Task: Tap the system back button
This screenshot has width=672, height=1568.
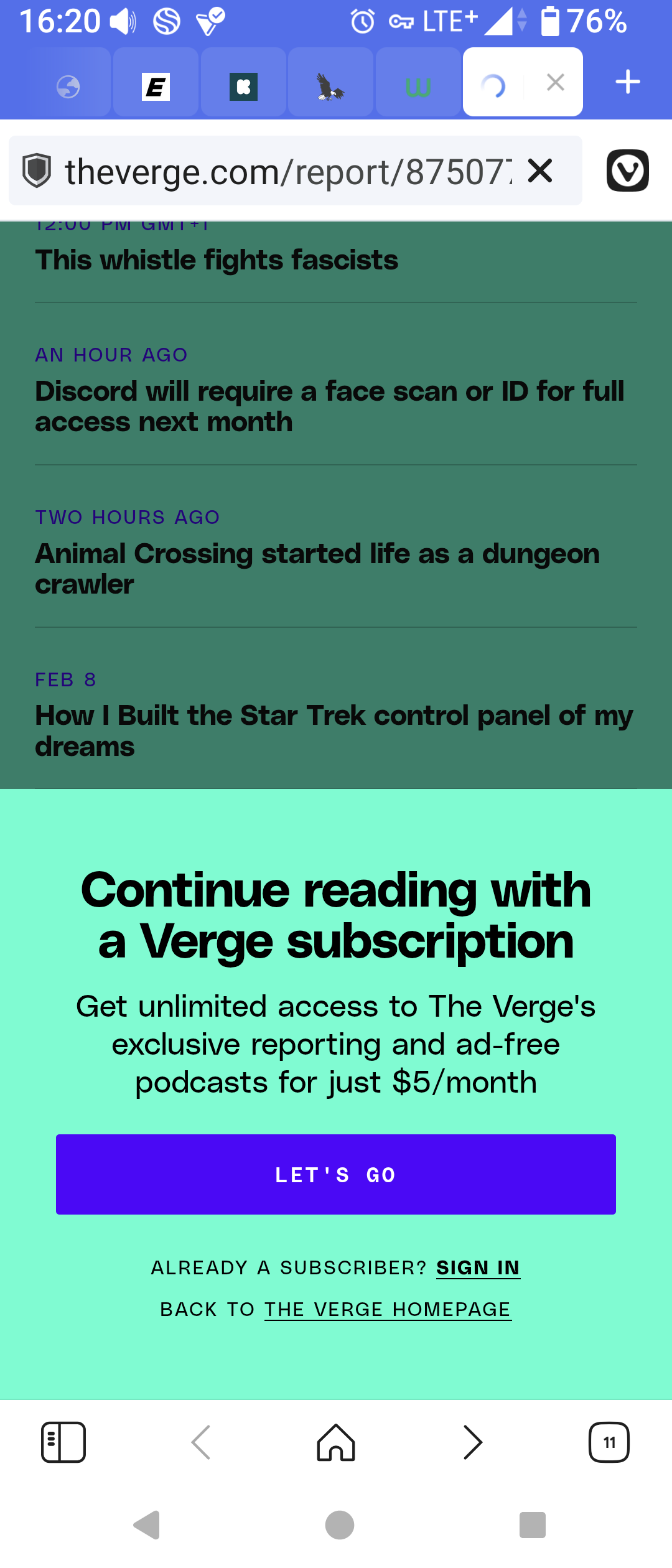Action: pyautogui.click(x=147, y=1524)
